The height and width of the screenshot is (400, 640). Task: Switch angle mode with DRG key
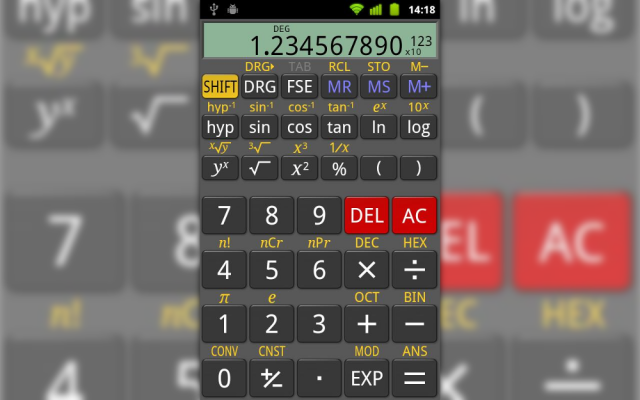(260, 87)
